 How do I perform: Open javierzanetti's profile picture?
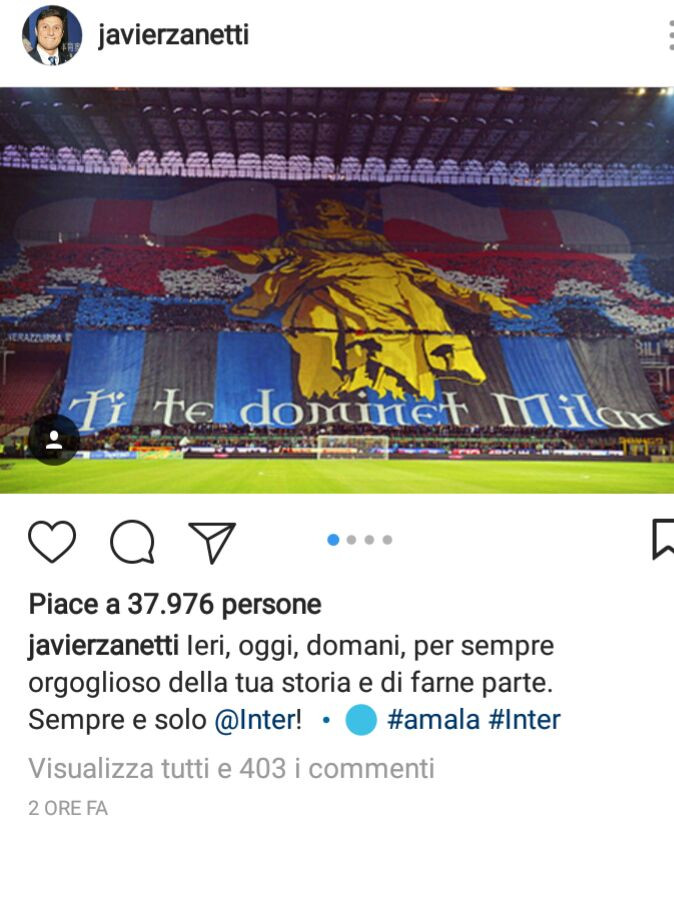coord(52,36)
